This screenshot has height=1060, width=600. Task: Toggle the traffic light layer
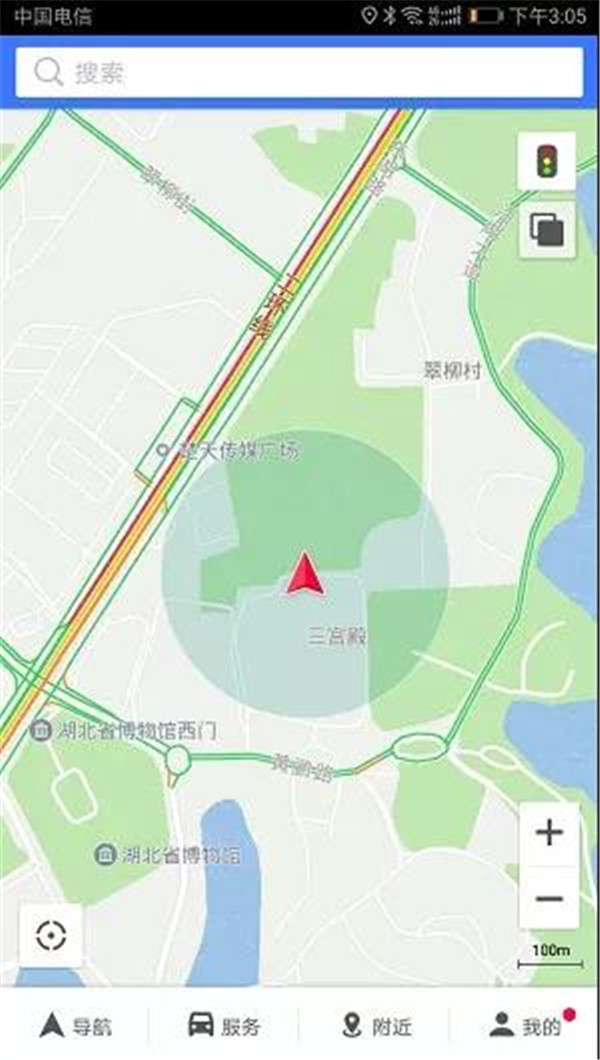(546, 161)
